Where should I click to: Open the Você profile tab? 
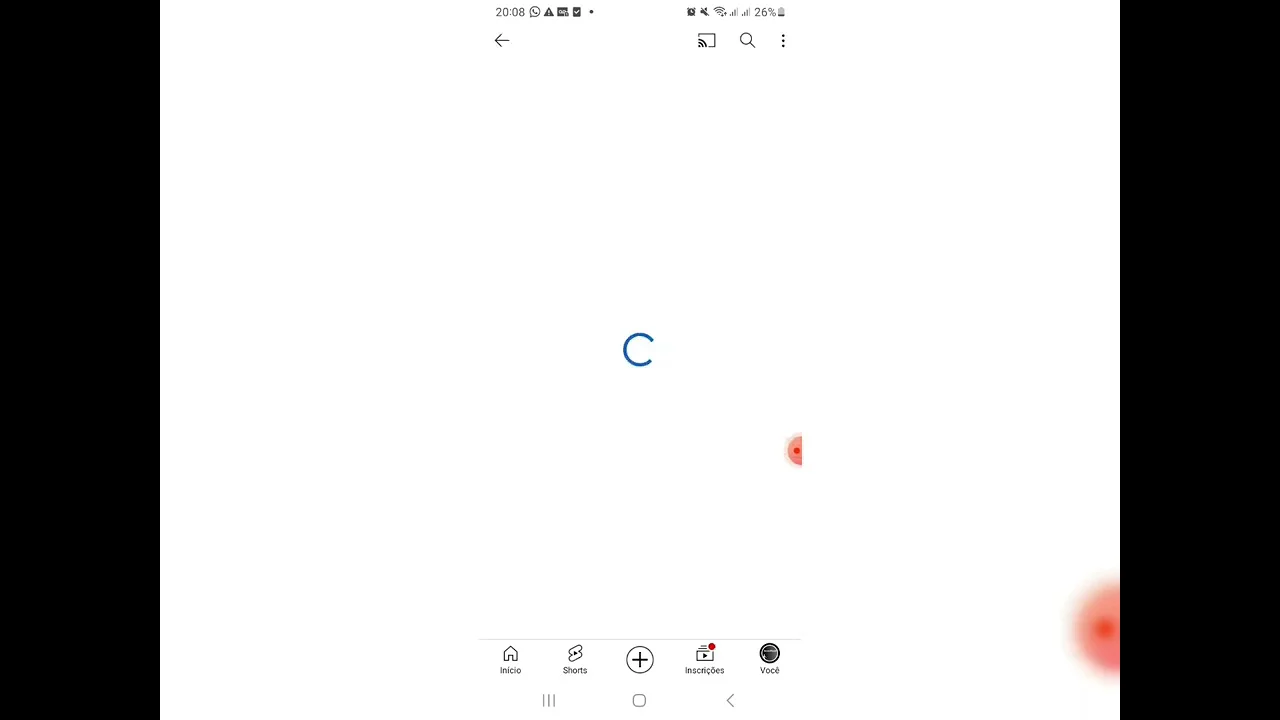(769, 659)
